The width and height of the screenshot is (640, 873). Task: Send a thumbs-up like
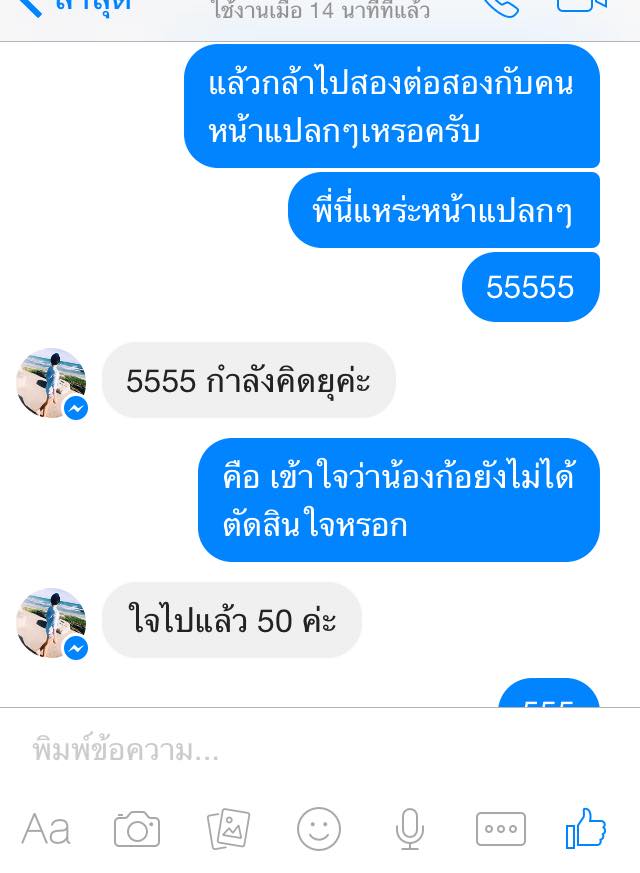[587, 828]
